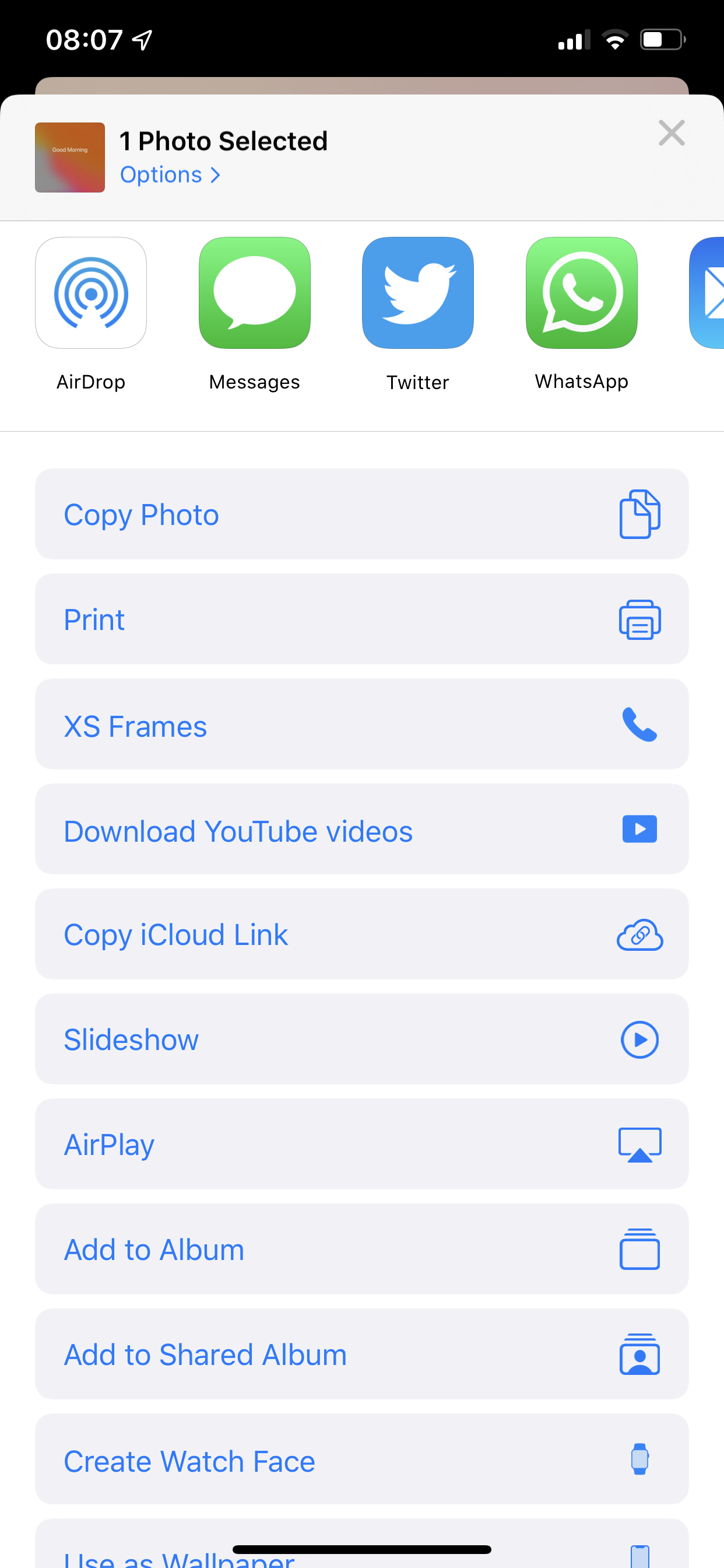Viewport: 724px width, 1568px height.
Task: Choose the Print action
Action: click(361, 619)
